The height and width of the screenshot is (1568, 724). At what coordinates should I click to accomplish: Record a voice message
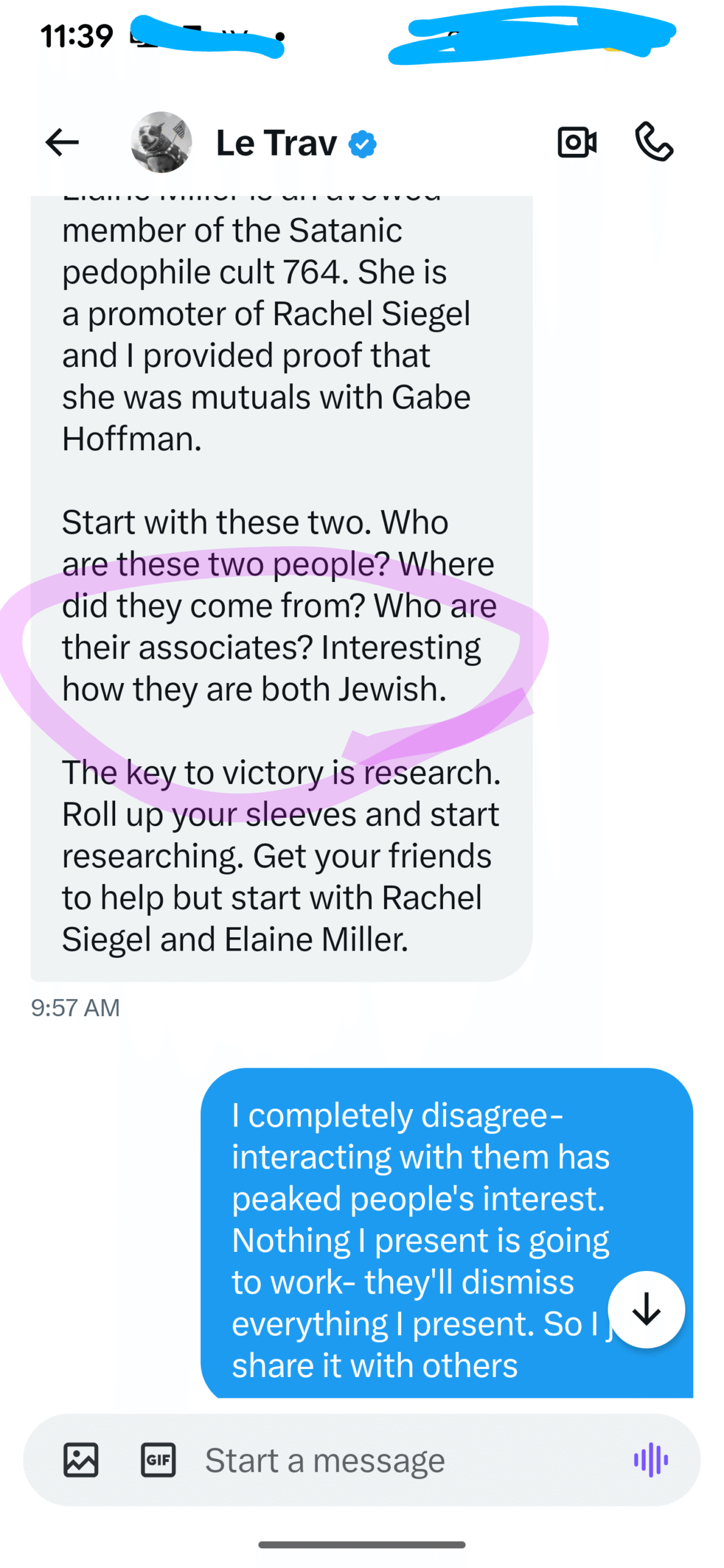coord(650,1460)
